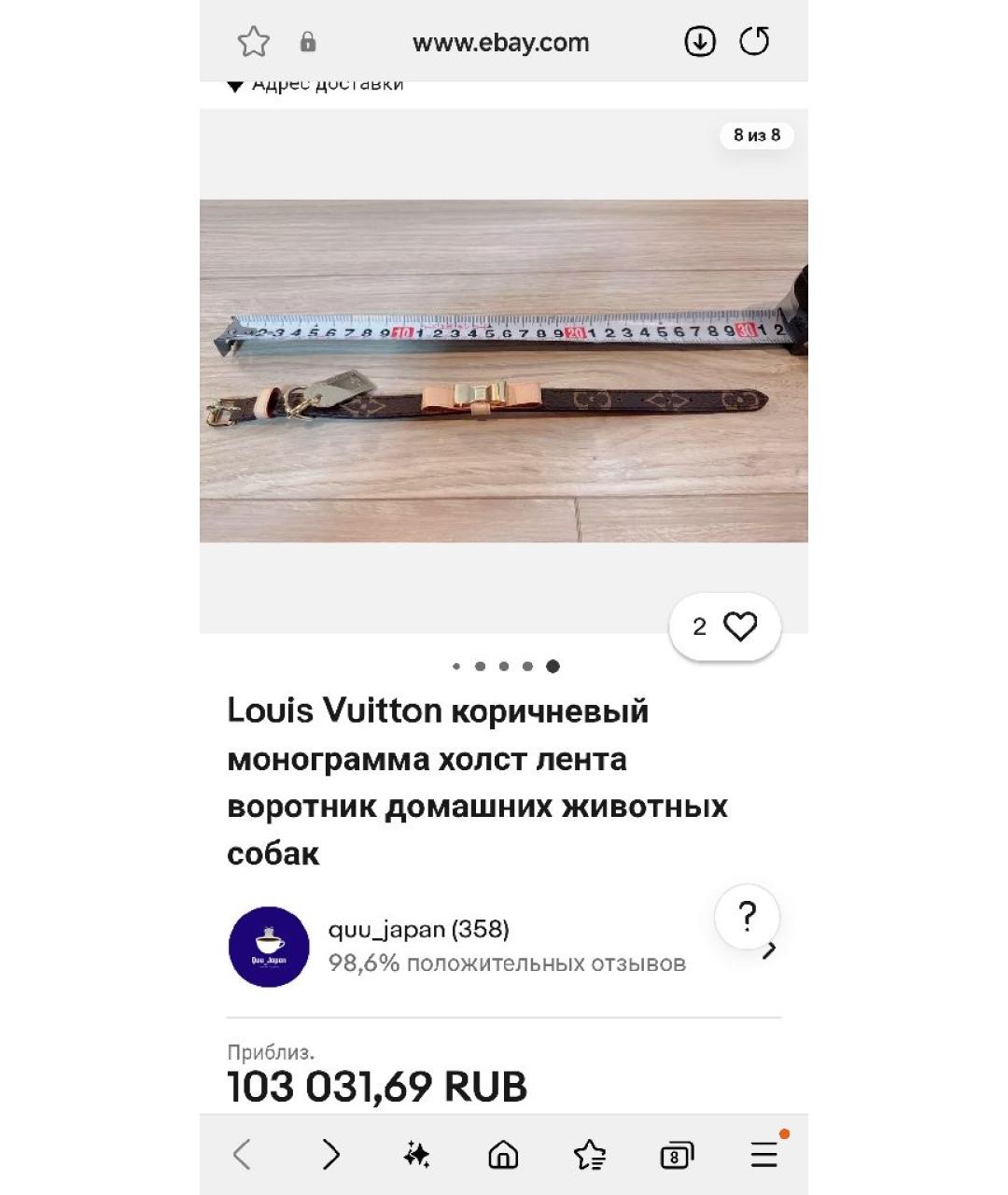Image resolution: width=1008 pixels, height=1195 pixels.
Task: Click the Quu_Japan seller avatar
Action: pos(269,947)
